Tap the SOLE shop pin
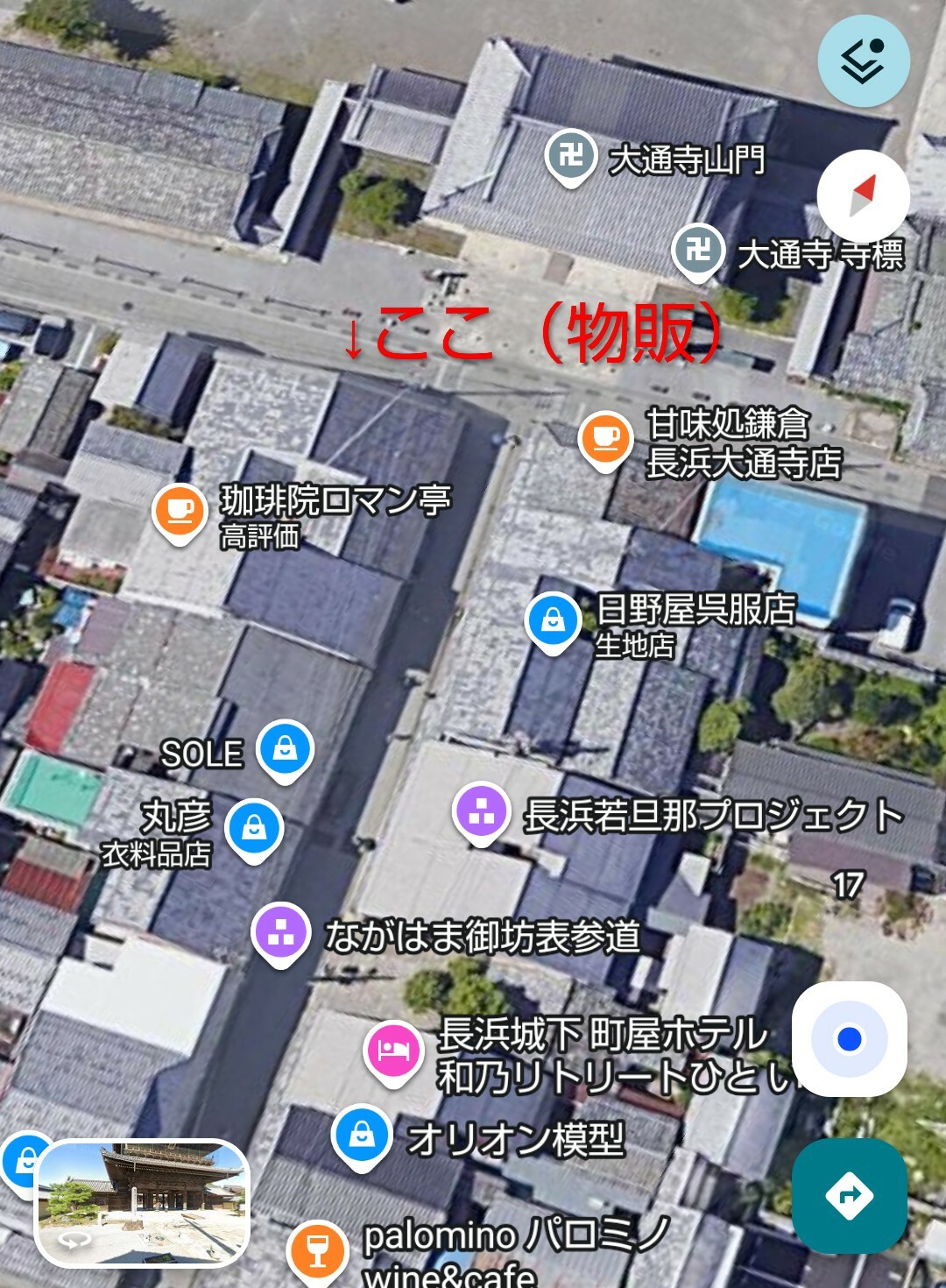The image size is (946, 1288). point(285,748)
